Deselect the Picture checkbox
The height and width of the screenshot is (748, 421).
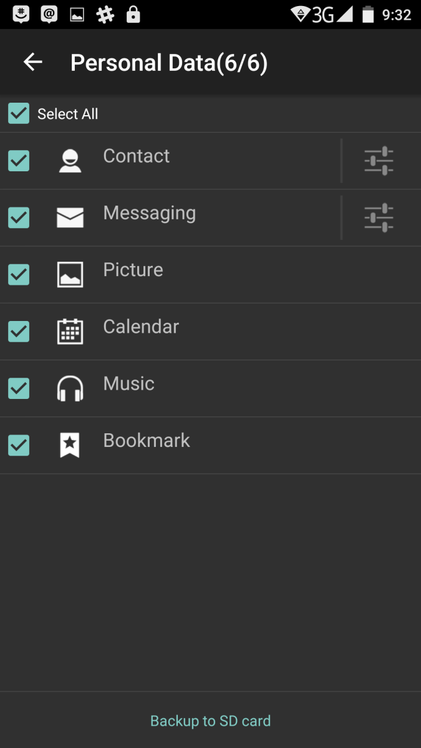click(x=19, y=274)
